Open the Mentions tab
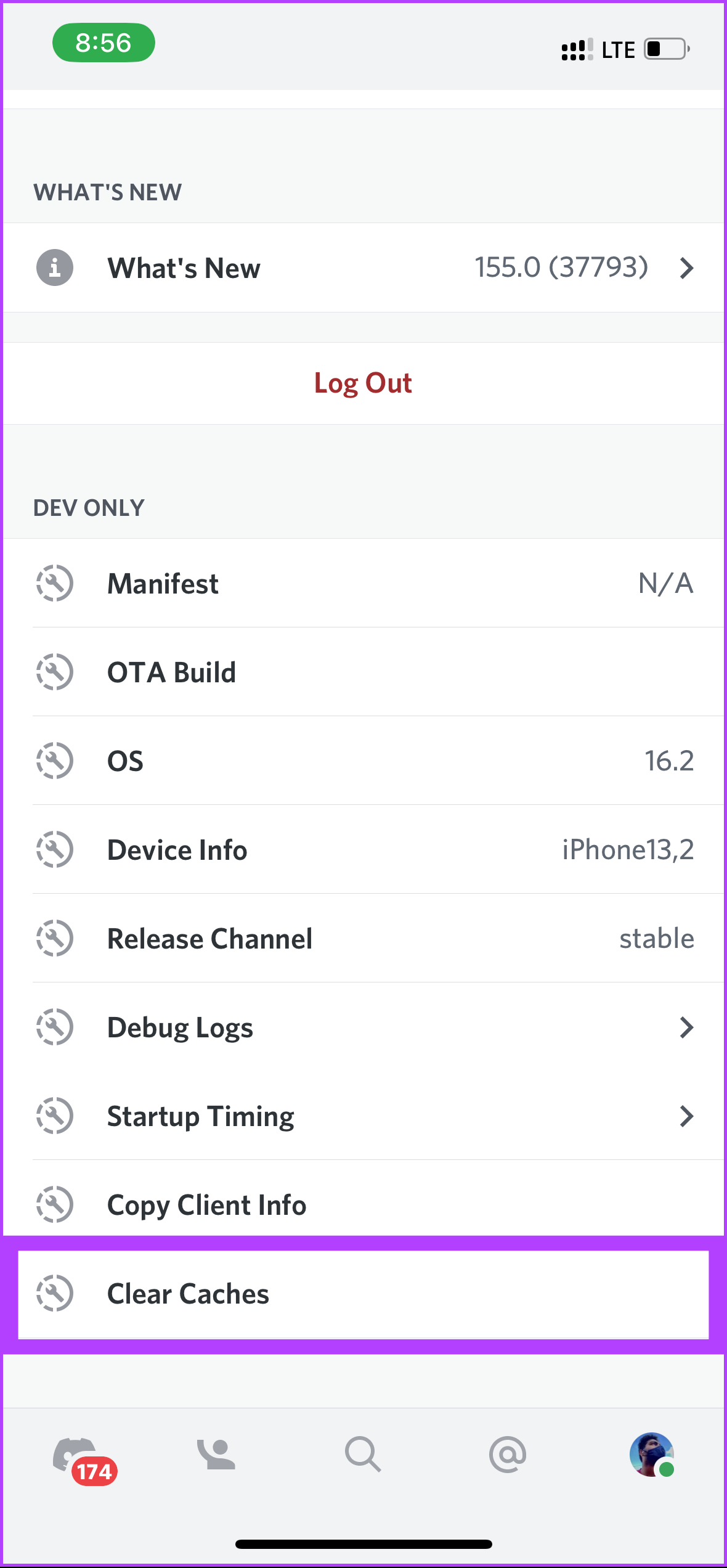The height and width of the screenshot is (1568, 727). [508, 1455]
